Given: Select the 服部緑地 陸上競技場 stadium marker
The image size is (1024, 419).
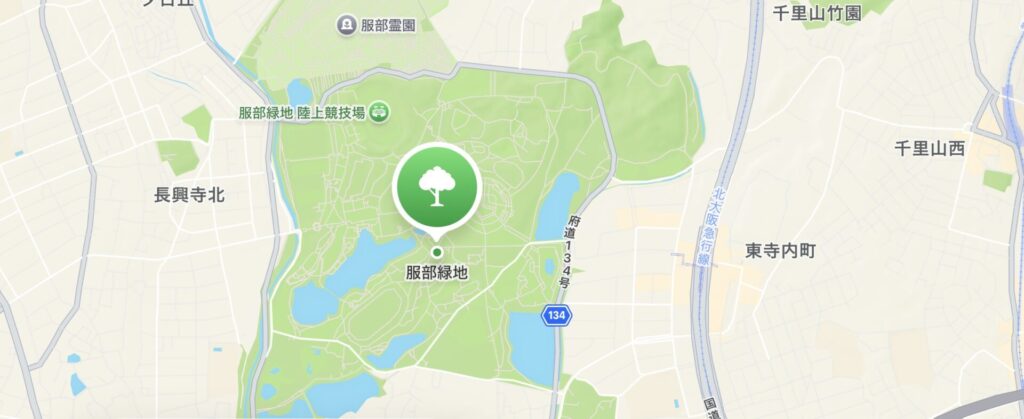Looking at the screenshot, I should [380, 114].
